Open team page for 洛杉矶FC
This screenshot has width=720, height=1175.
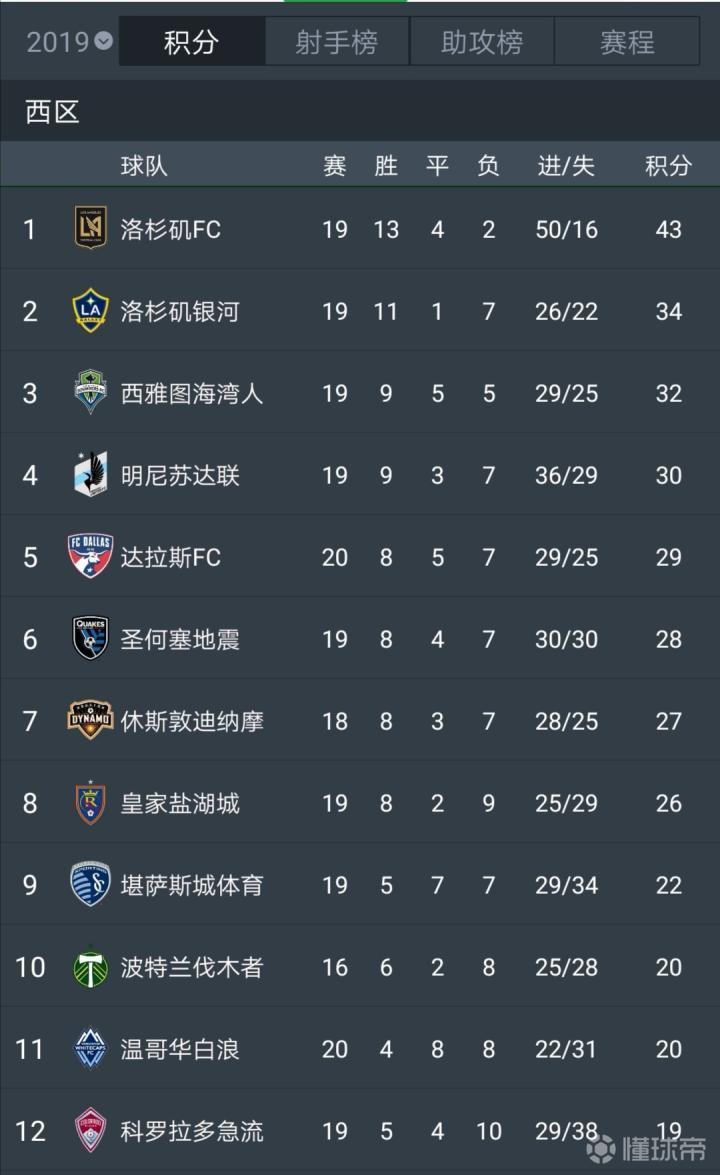[x=170, y=229]
